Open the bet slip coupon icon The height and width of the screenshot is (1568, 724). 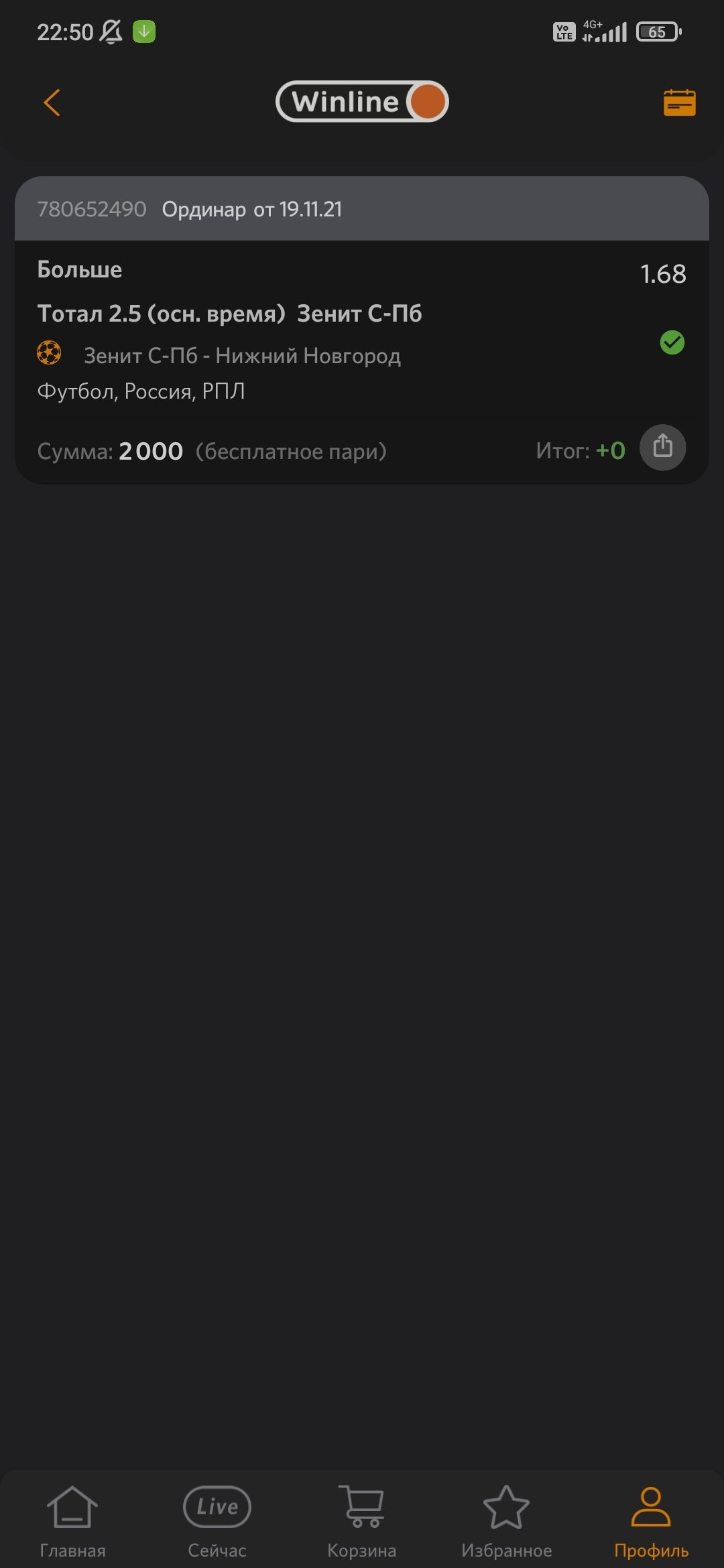(679, 103)
